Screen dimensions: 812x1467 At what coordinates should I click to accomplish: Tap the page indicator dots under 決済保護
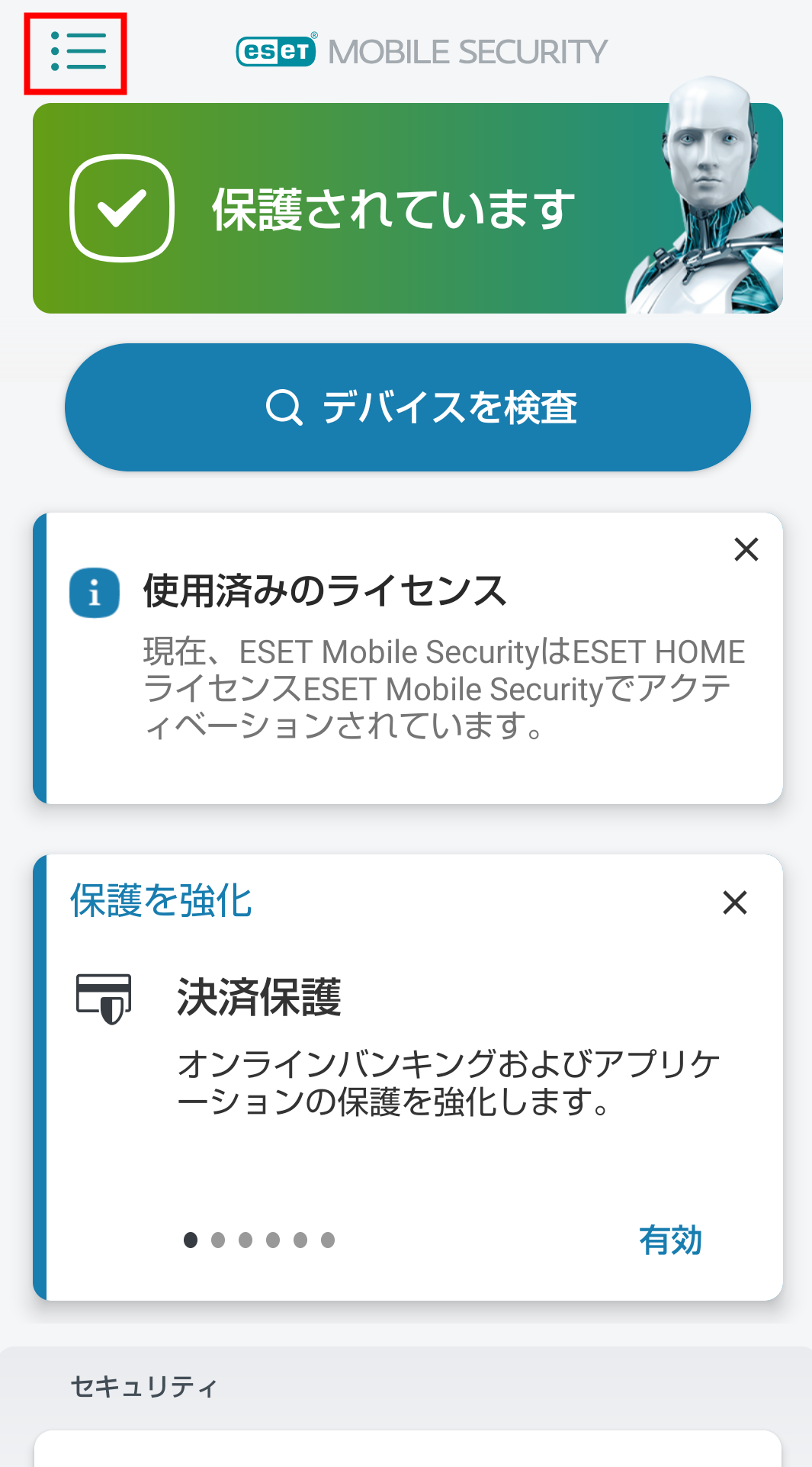259,1240
